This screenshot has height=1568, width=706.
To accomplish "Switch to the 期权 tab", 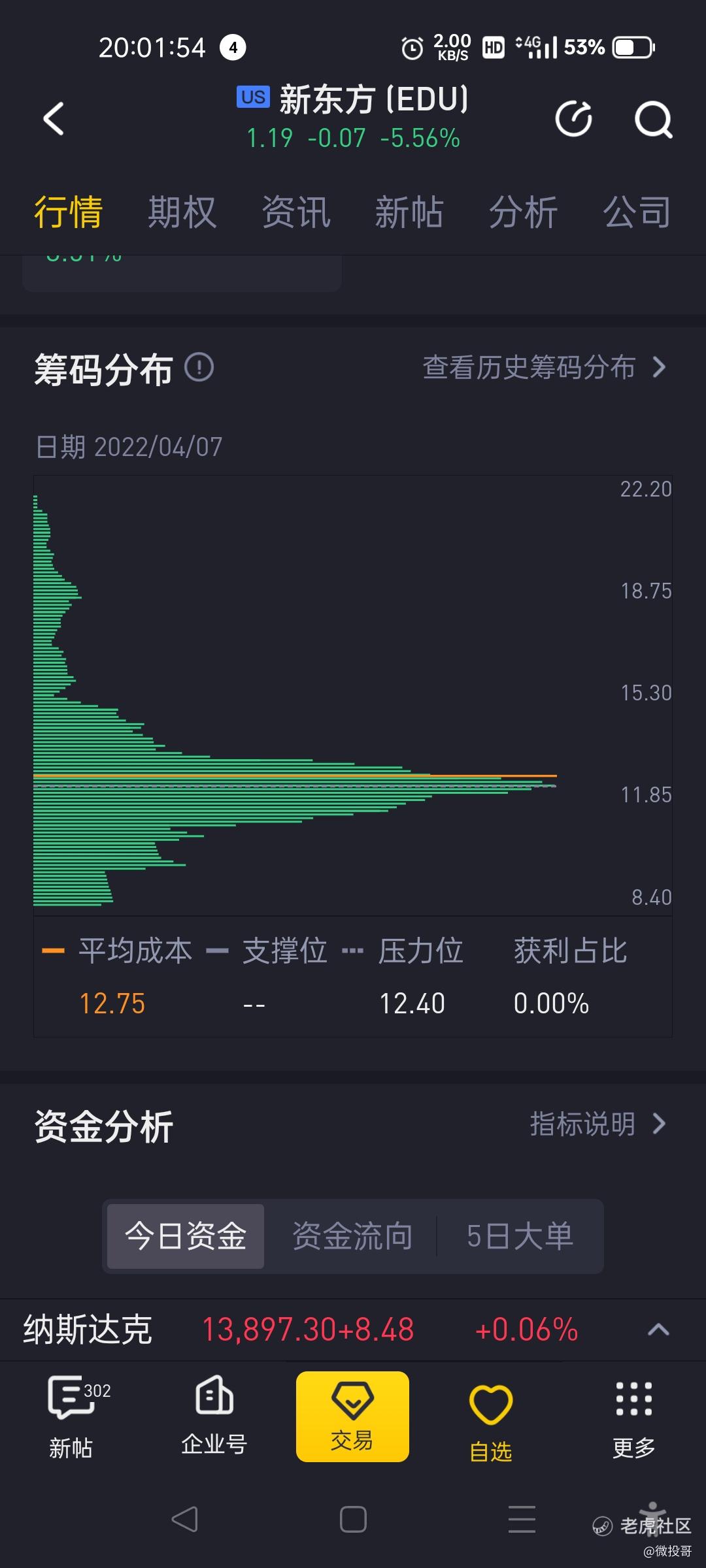I will [x=182, y=212].
